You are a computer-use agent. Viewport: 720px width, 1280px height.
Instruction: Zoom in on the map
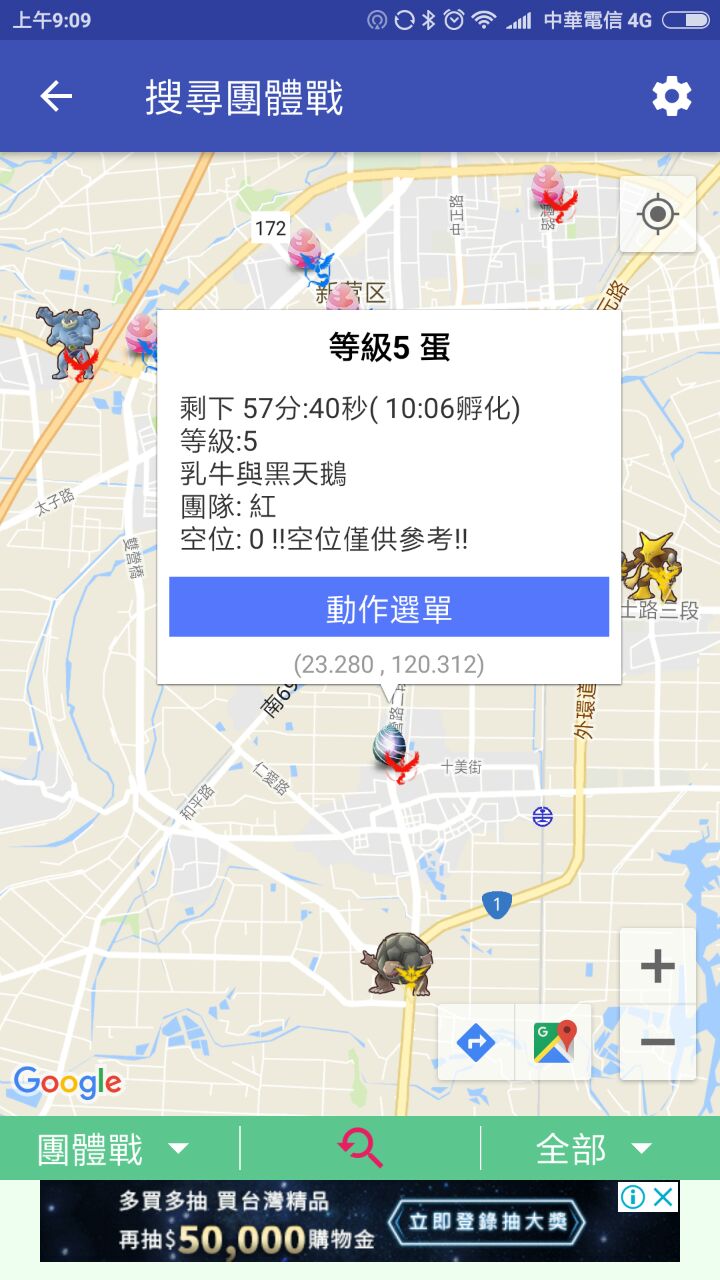pos(657,966)
